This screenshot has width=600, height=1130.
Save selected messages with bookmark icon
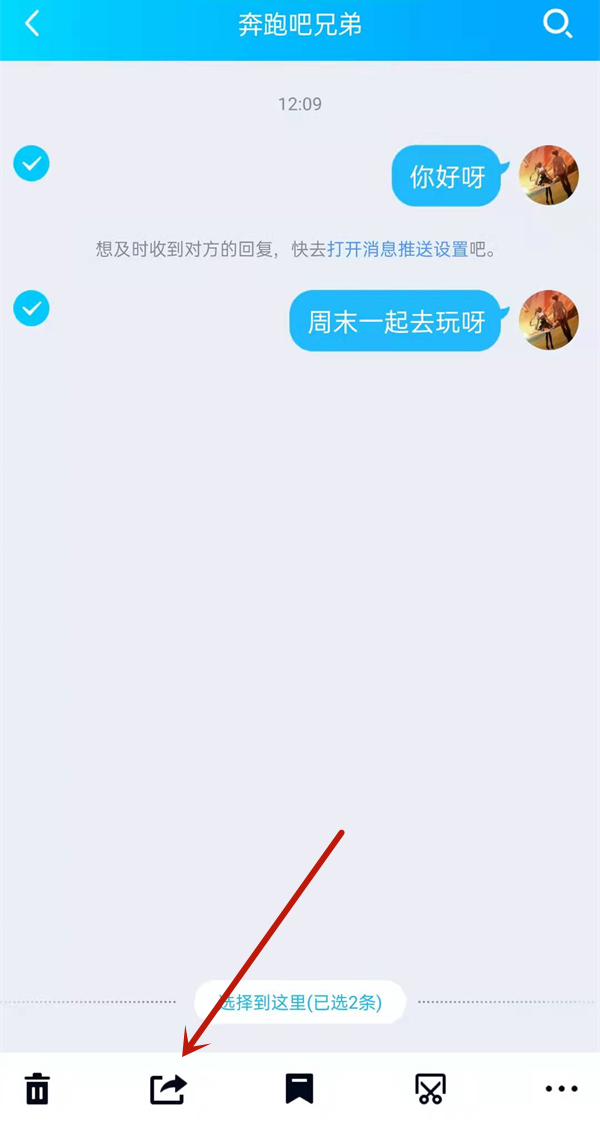click(x=299, y=1088)
